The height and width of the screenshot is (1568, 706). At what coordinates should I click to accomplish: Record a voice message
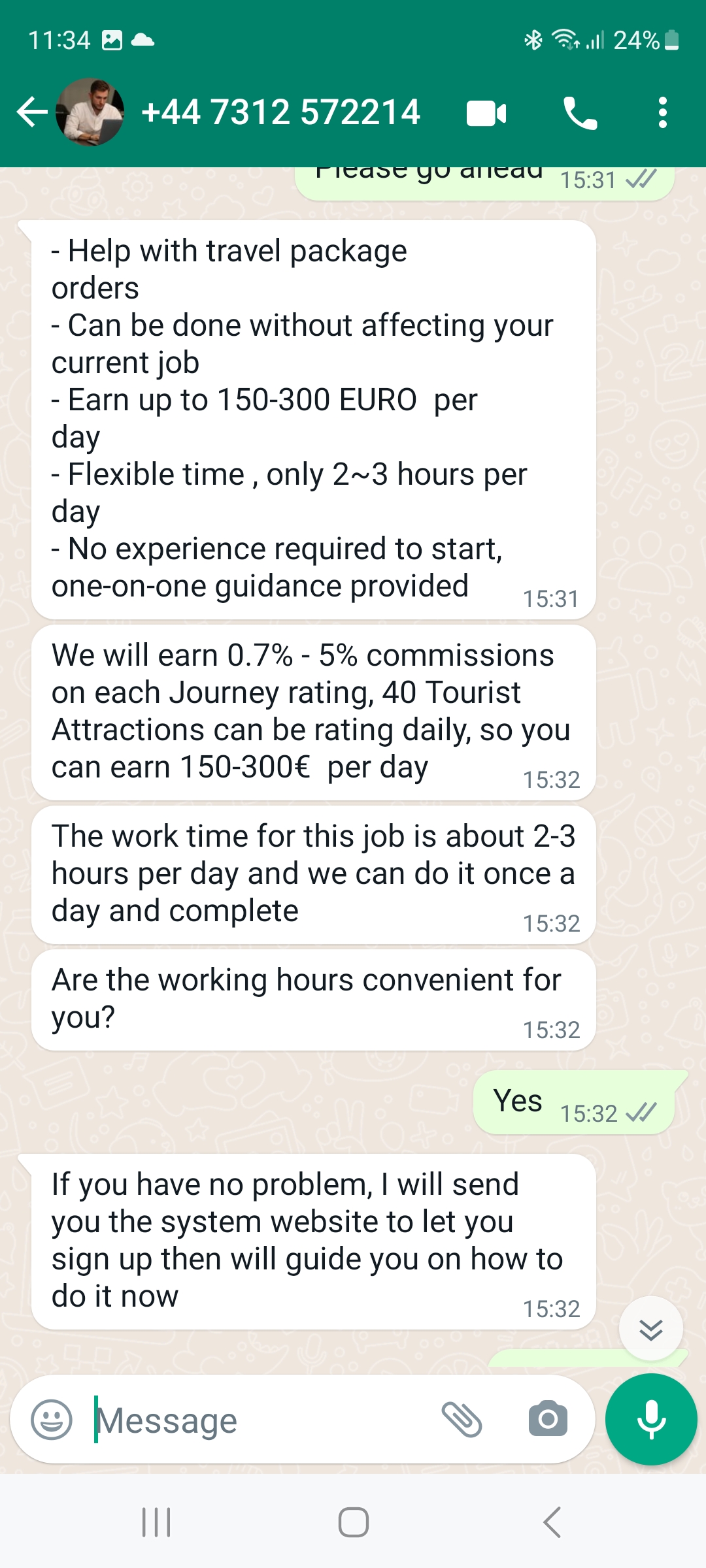pyautogui.click(x=651, y=1419)
